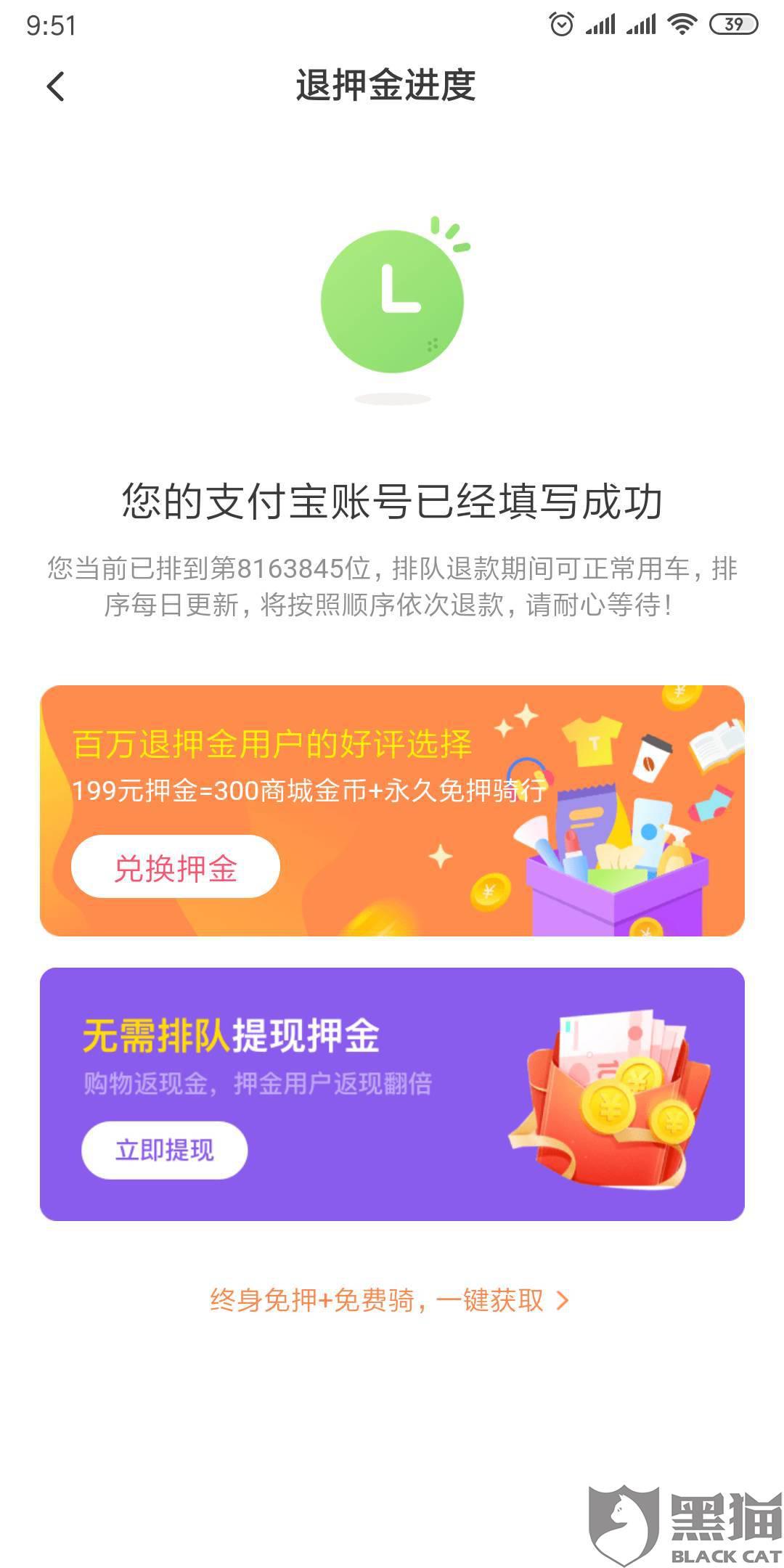Open the purple 无需排队提现押金 banner
Viewport: 784px width, 1568px height.
point(392,1094)
